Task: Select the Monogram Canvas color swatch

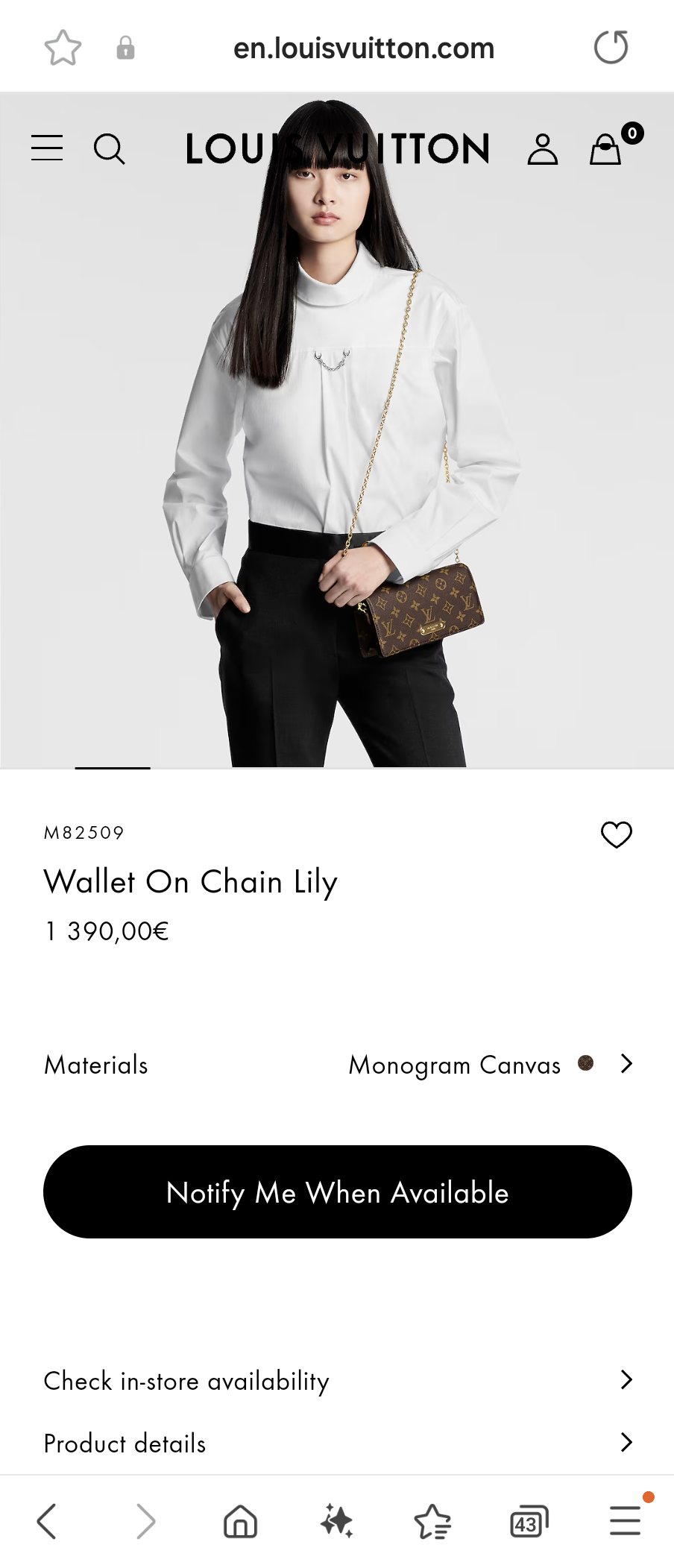Action: point(586,1064)
